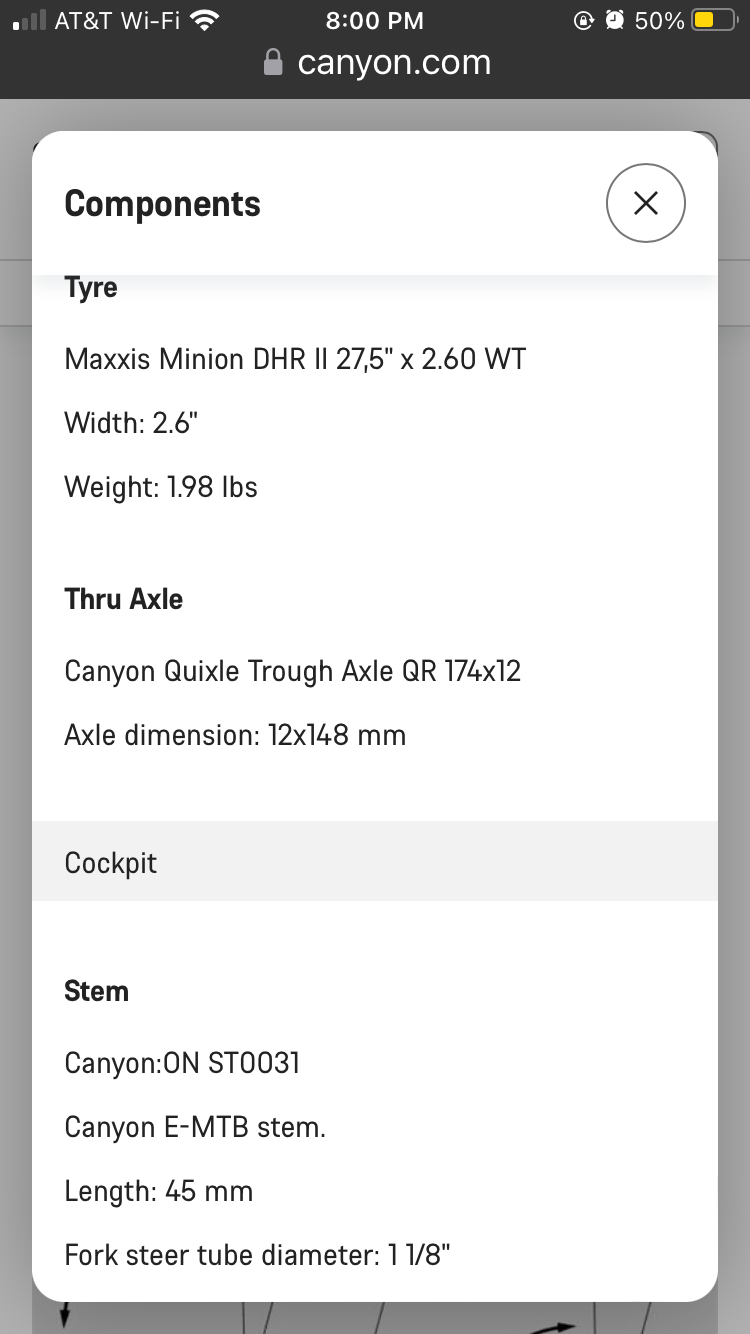The width and height of the screenshot is (750, 1334).
Task: Tap the 8:00 PM clock display
Action: point(374,20)
